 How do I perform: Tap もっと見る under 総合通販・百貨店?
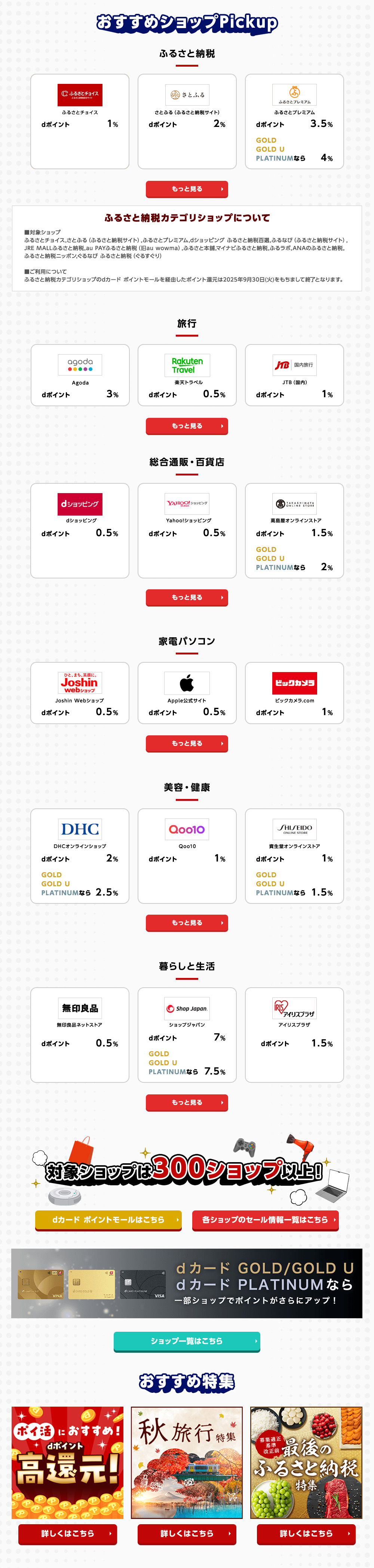[x=187, y=598]
